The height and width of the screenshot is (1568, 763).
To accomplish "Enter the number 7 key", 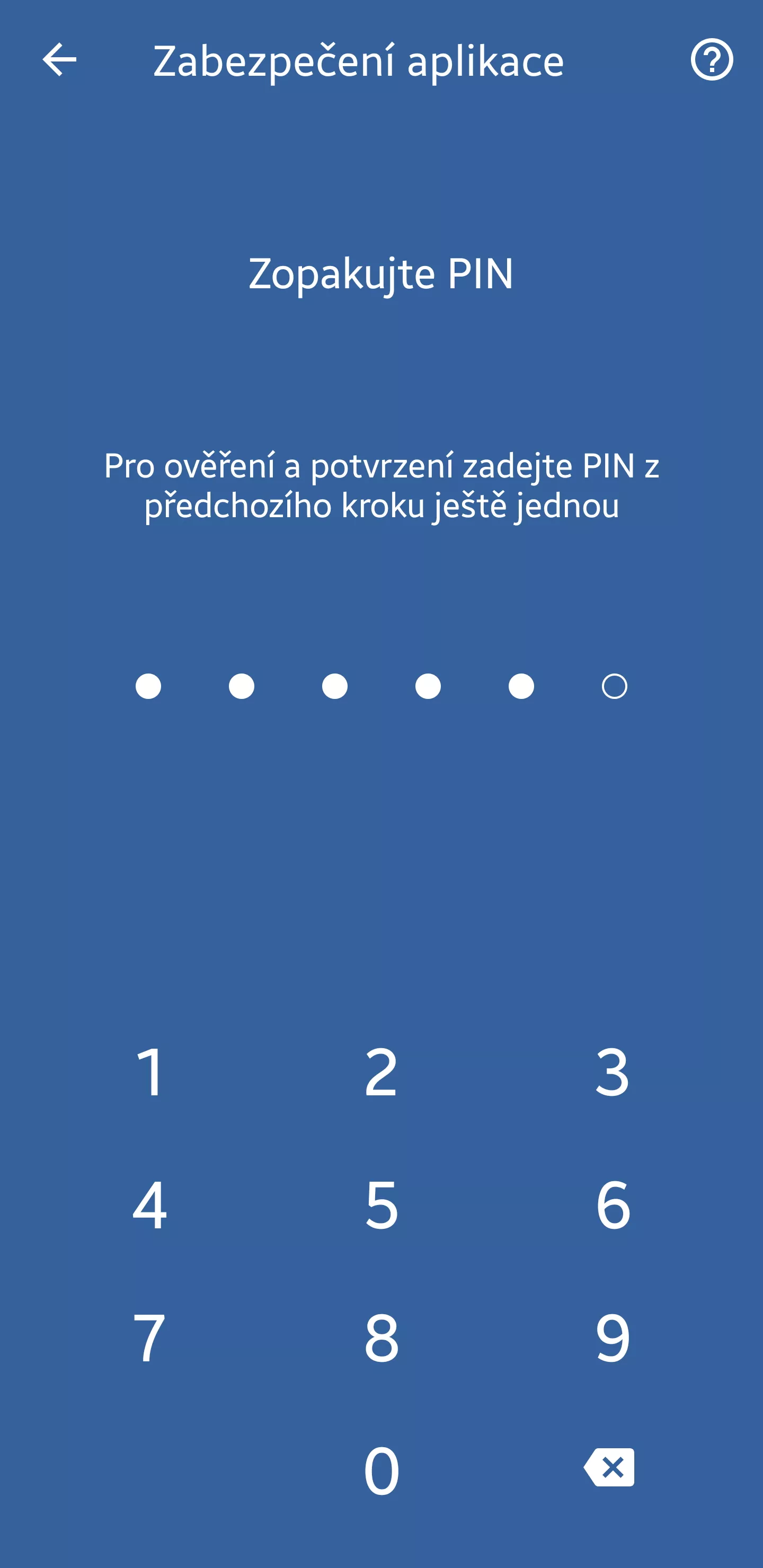I will (149, 1338).
